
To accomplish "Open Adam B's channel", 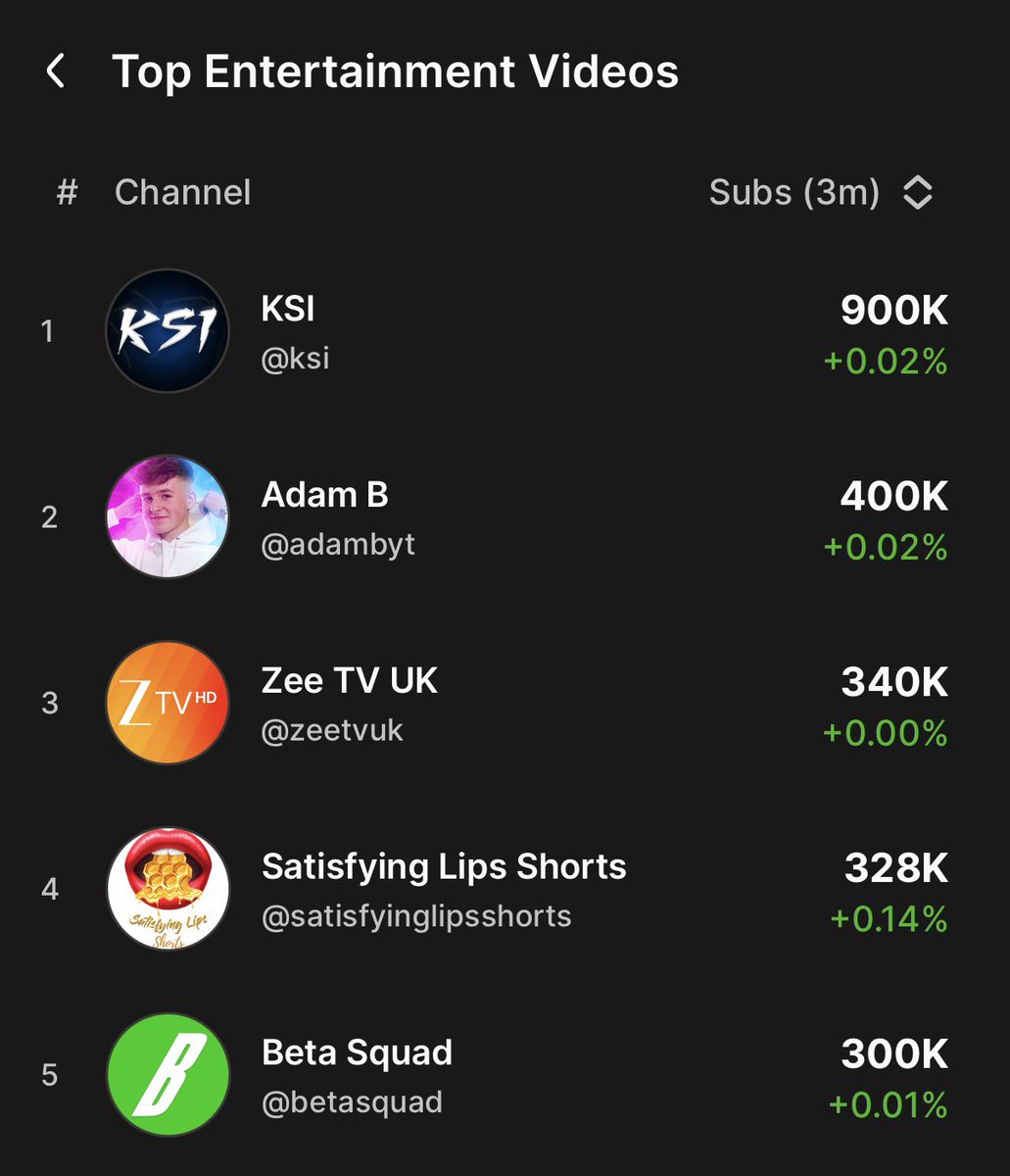I will click(x=505, y=516).
